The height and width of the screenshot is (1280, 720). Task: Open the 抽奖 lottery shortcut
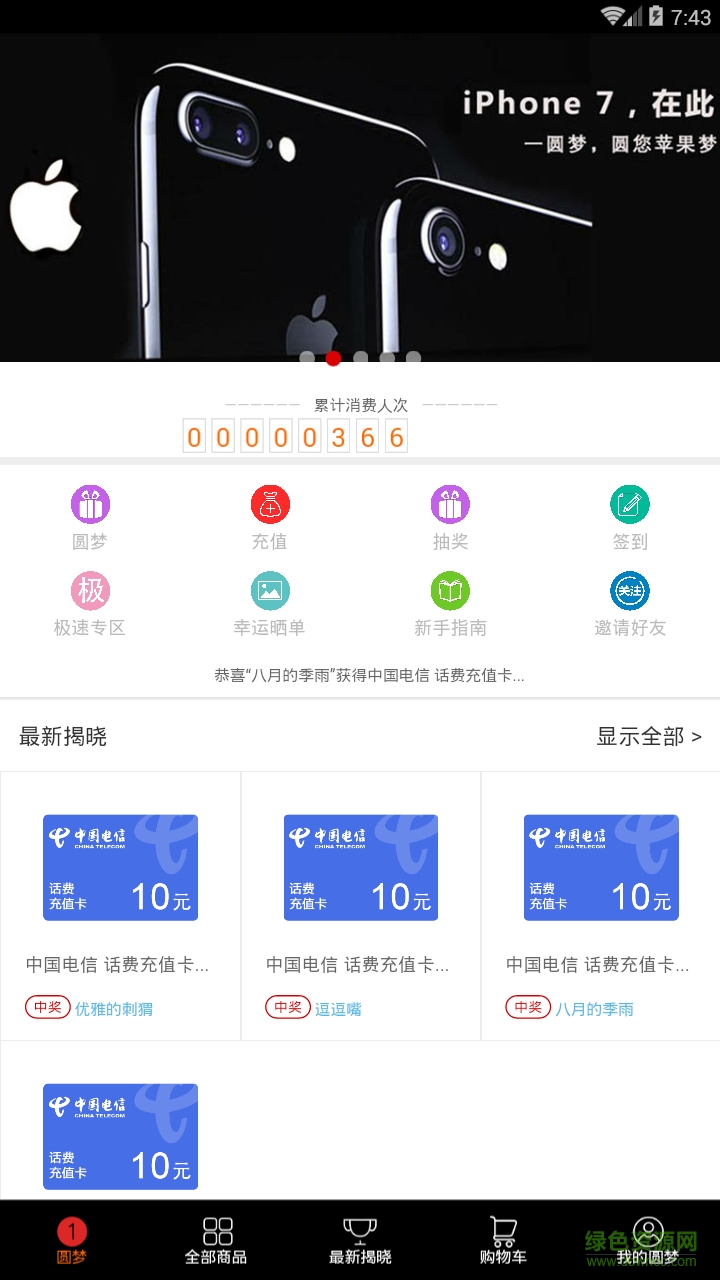pyautogui.click(x=450, y=517)
